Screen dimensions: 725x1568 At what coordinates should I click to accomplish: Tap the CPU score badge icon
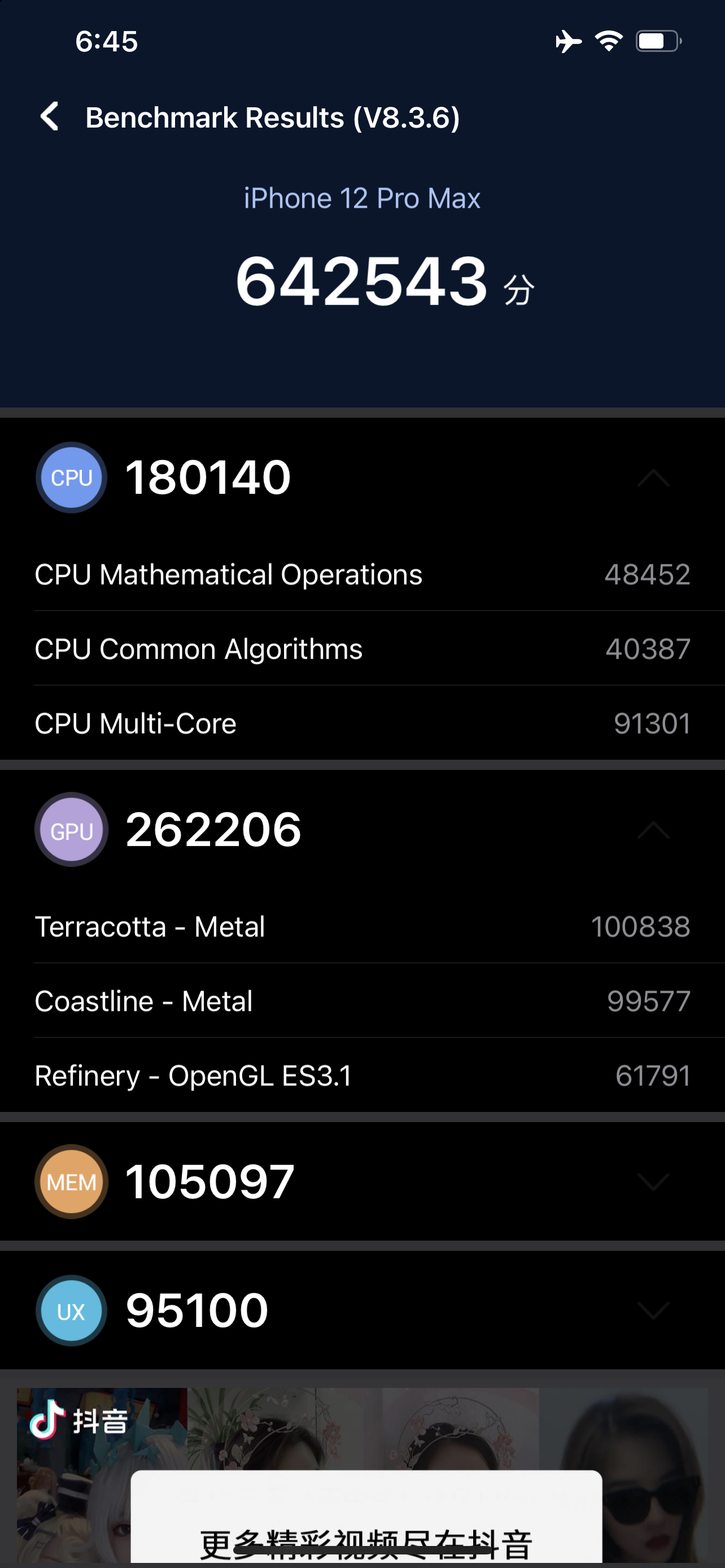pyautogui.click(x=71, y=477)
